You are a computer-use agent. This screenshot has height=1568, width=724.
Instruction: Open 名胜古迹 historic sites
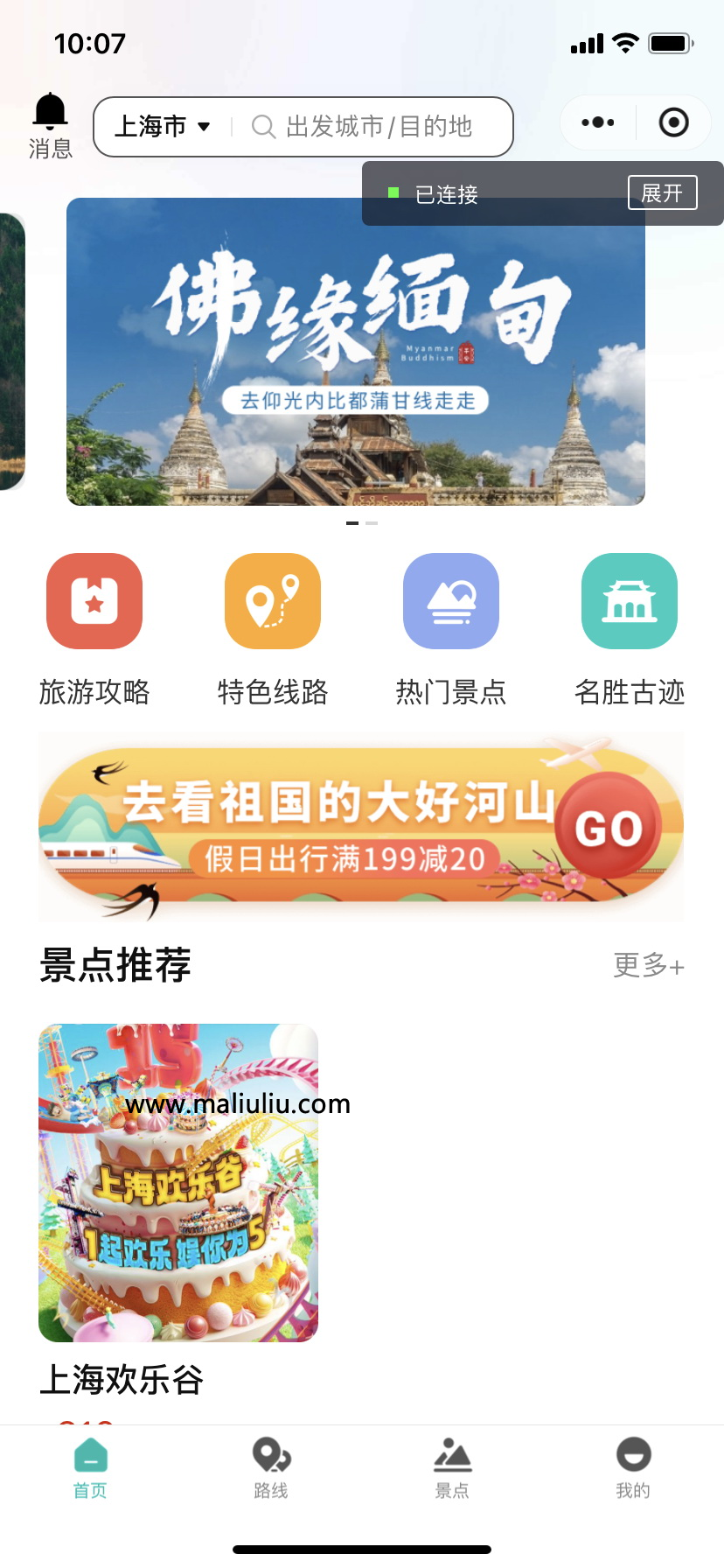(630, 630)
